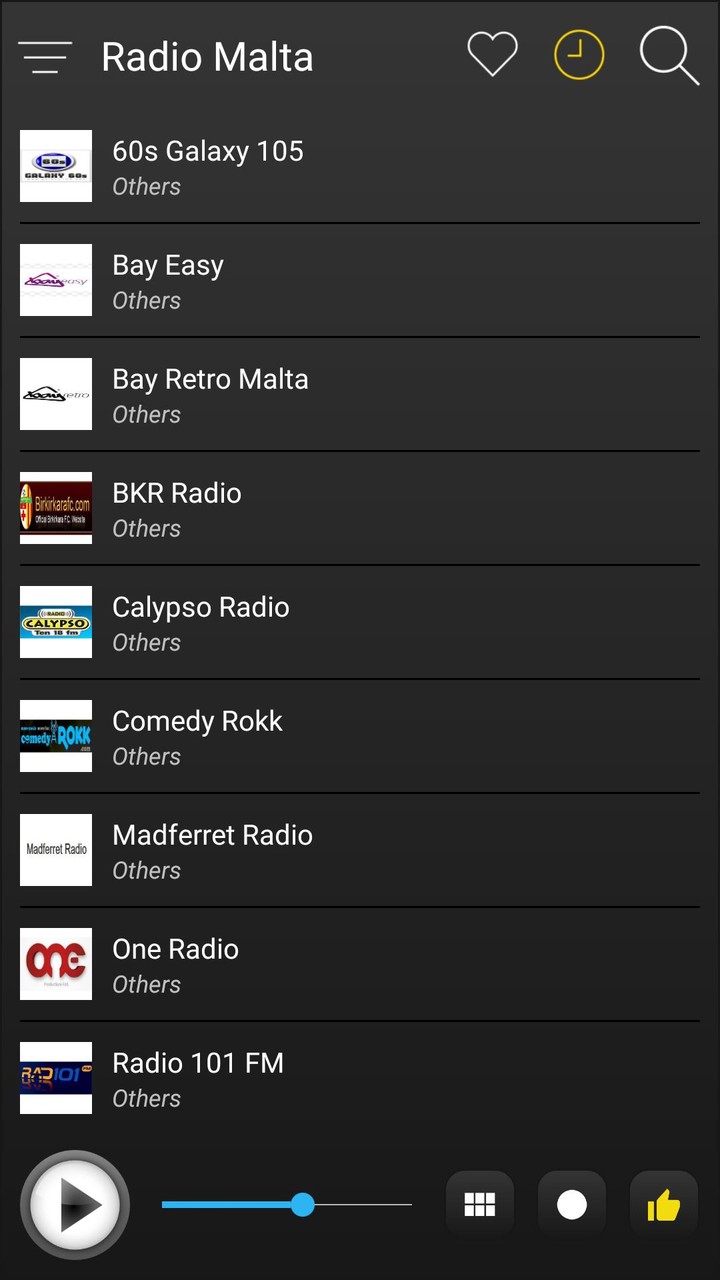Adjust the volume slider

click(x=302, y=1206)
